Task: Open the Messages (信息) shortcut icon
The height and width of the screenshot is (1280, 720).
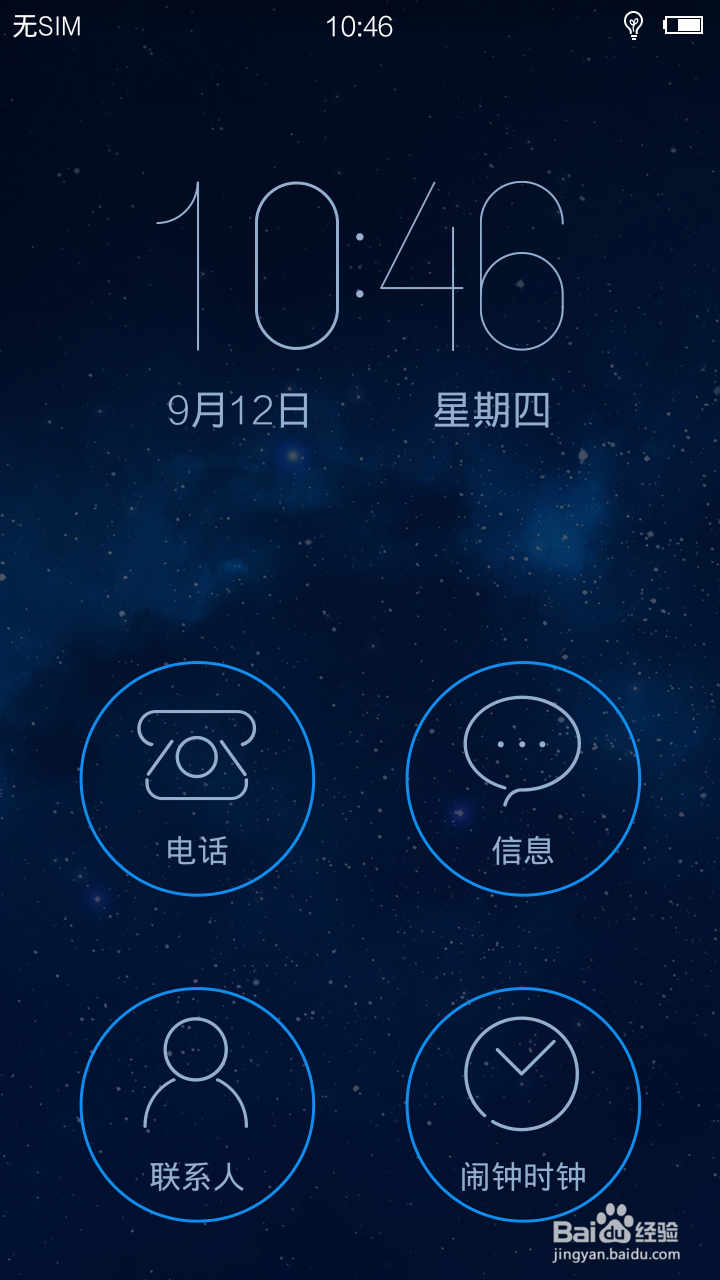Action: [523, 780]
